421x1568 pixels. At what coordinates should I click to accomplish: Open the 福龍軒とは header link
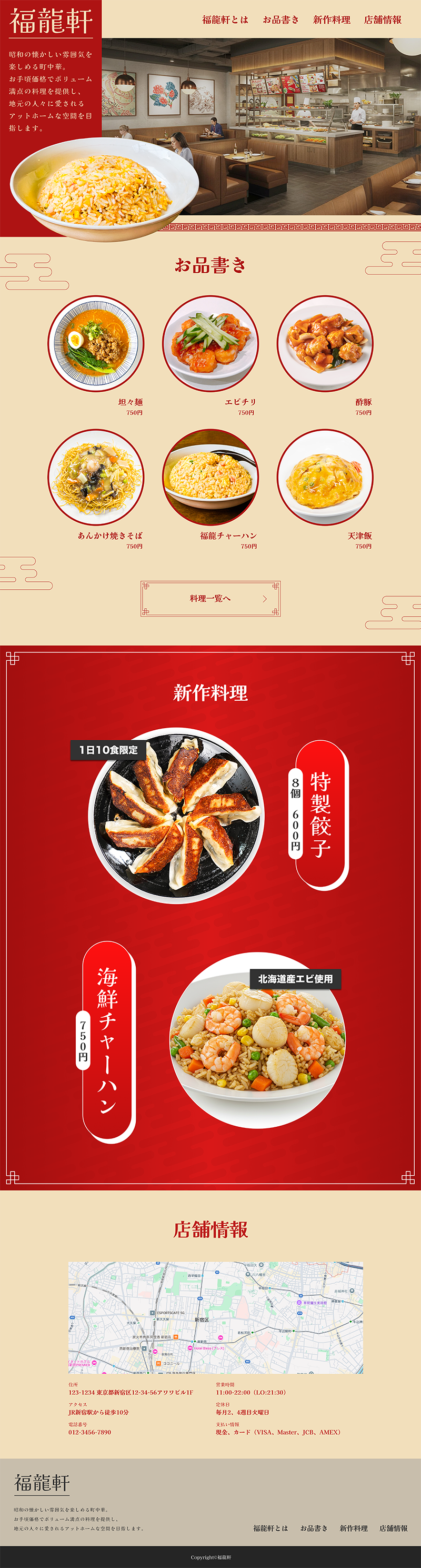click(x=225, y=19)
